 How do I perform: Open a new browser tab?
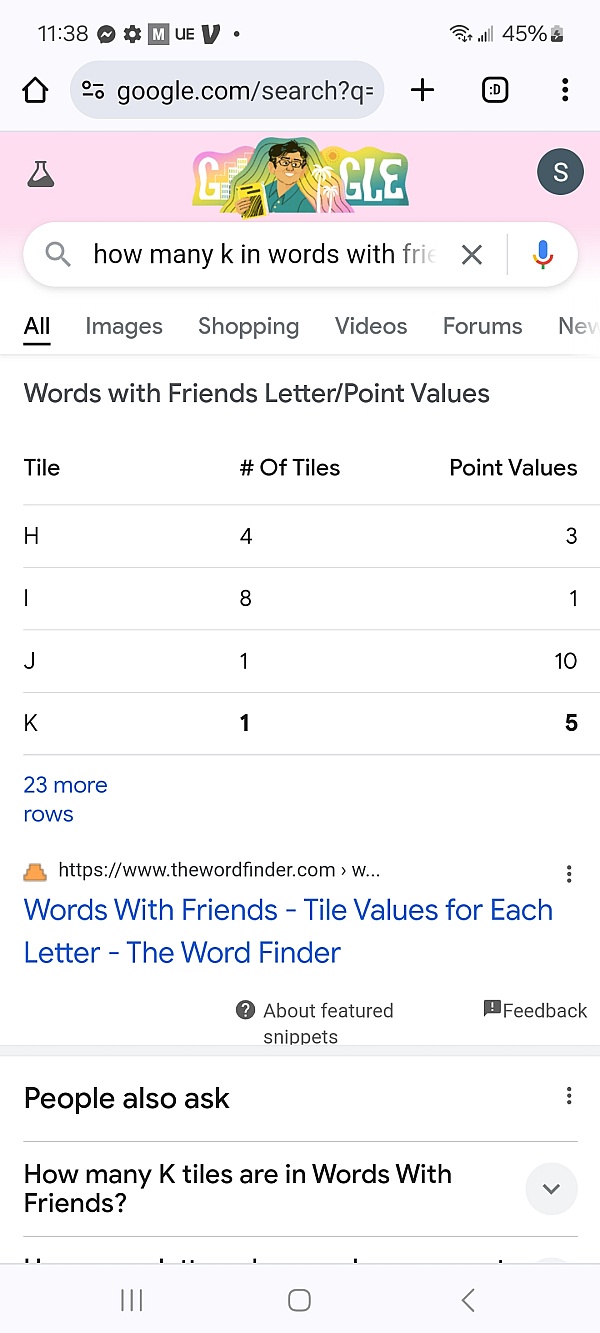(x=423, y=90)
